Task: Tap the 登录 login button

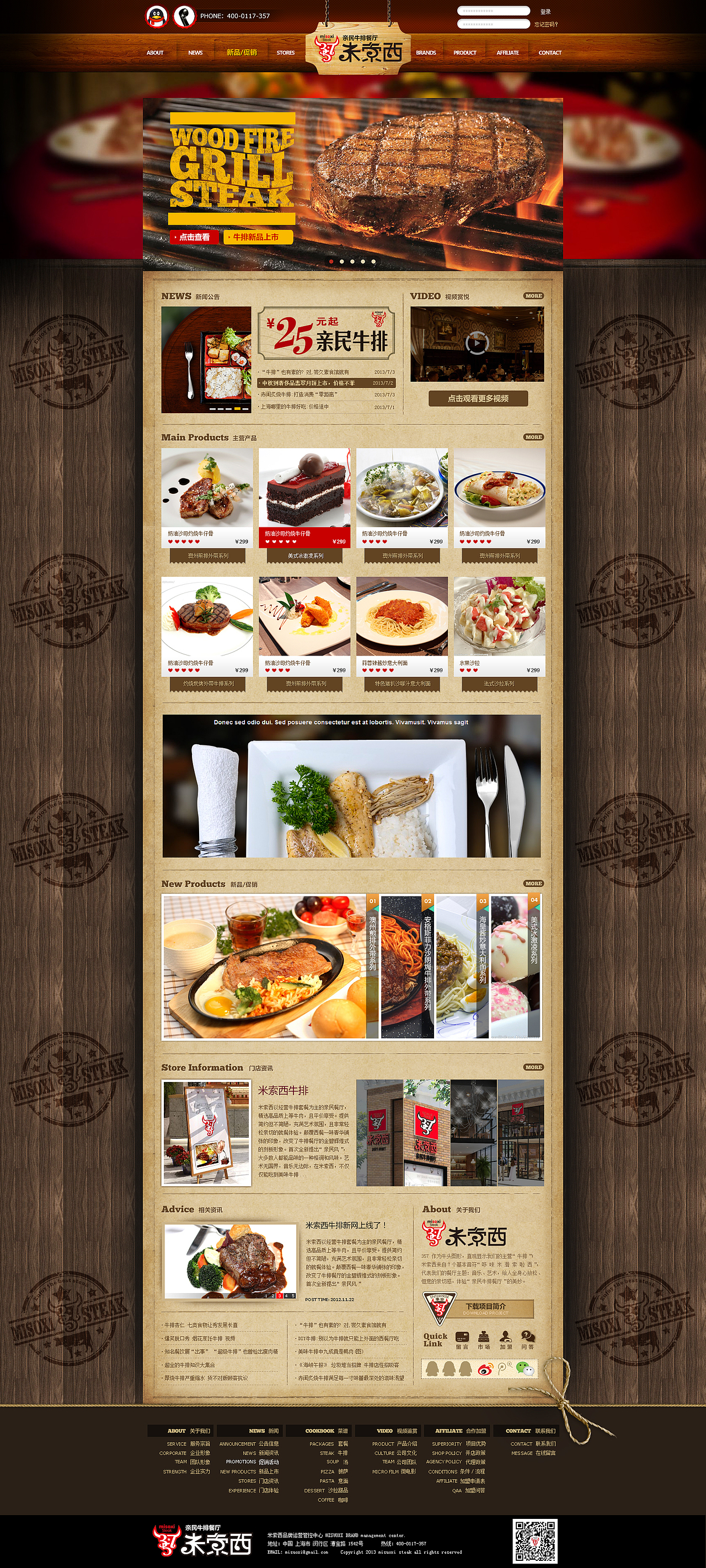Action: pyautogui.click(x=545, y=12)
